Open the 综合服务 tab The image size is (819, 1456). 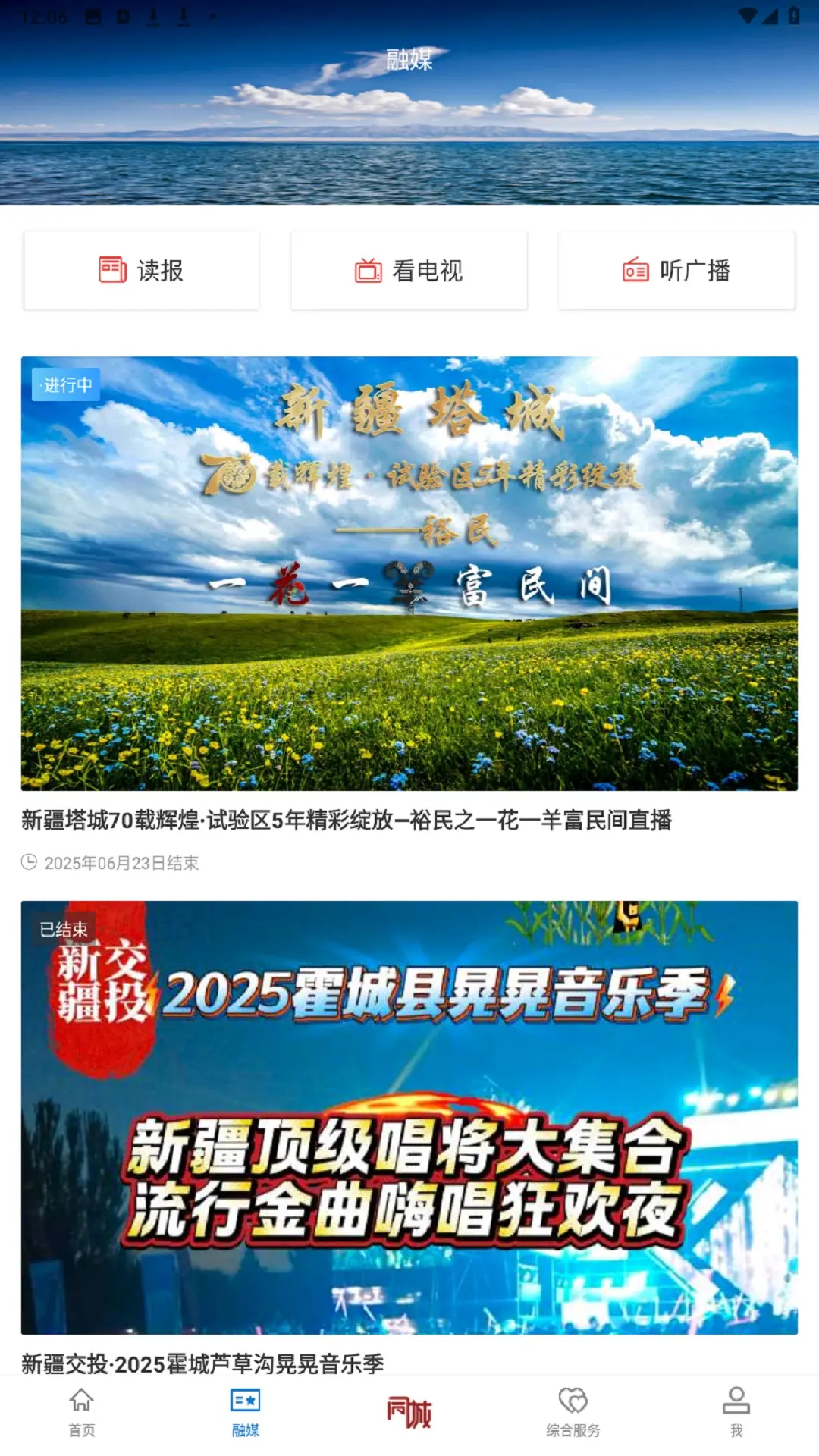573,1412
